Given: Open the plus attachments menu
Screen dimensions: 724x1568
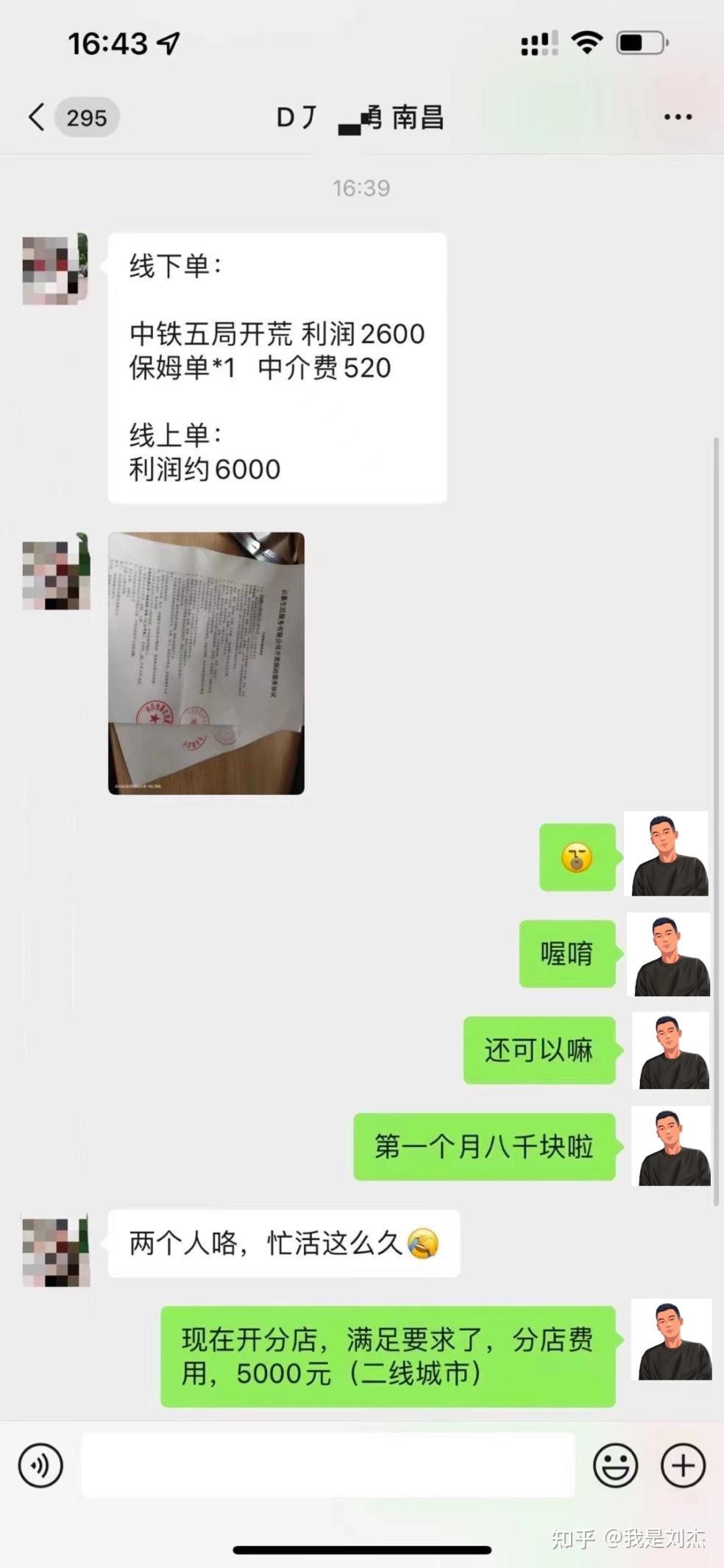Looking at the screenshot, I should pyautogui.click(x=683, y=1465).
